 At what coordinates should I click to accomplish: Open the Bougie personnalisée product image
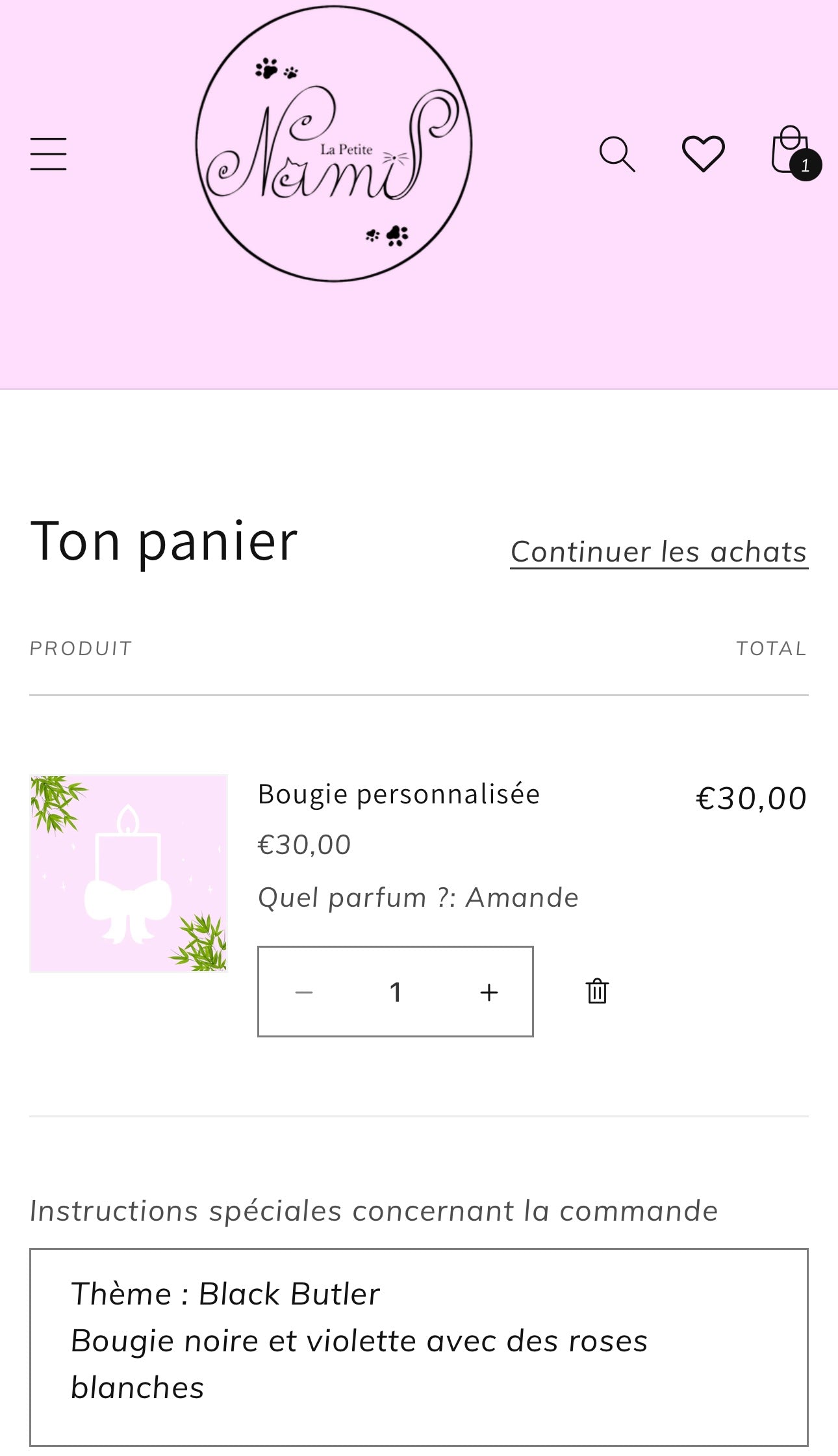click(x=129, y=873)
